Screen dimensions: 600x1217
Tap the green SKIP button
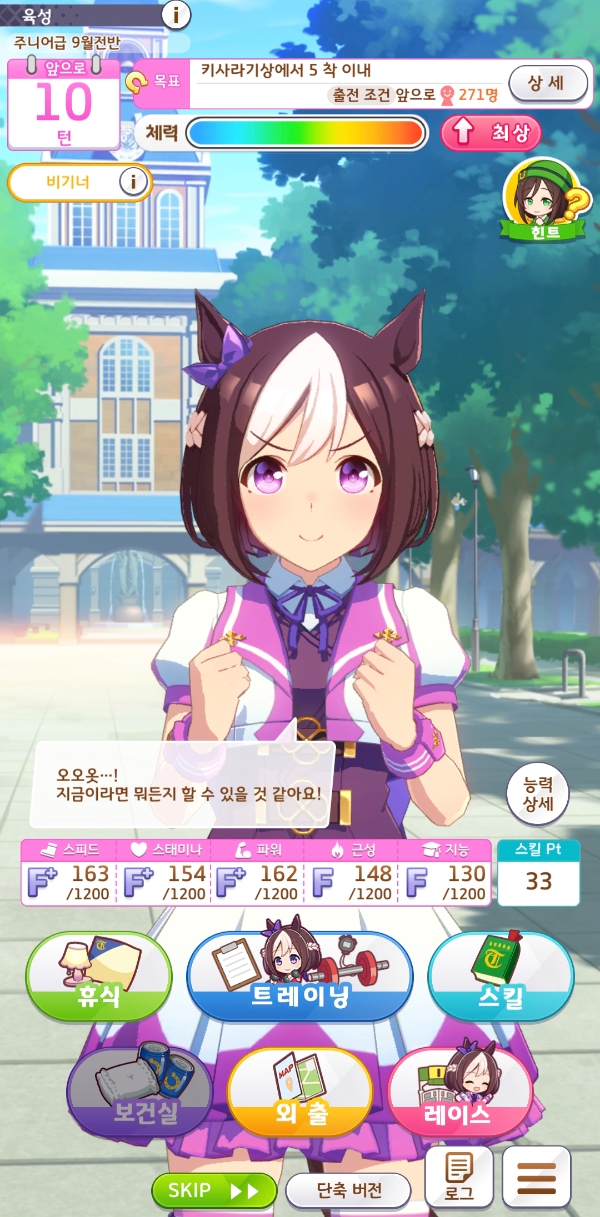214,1190
